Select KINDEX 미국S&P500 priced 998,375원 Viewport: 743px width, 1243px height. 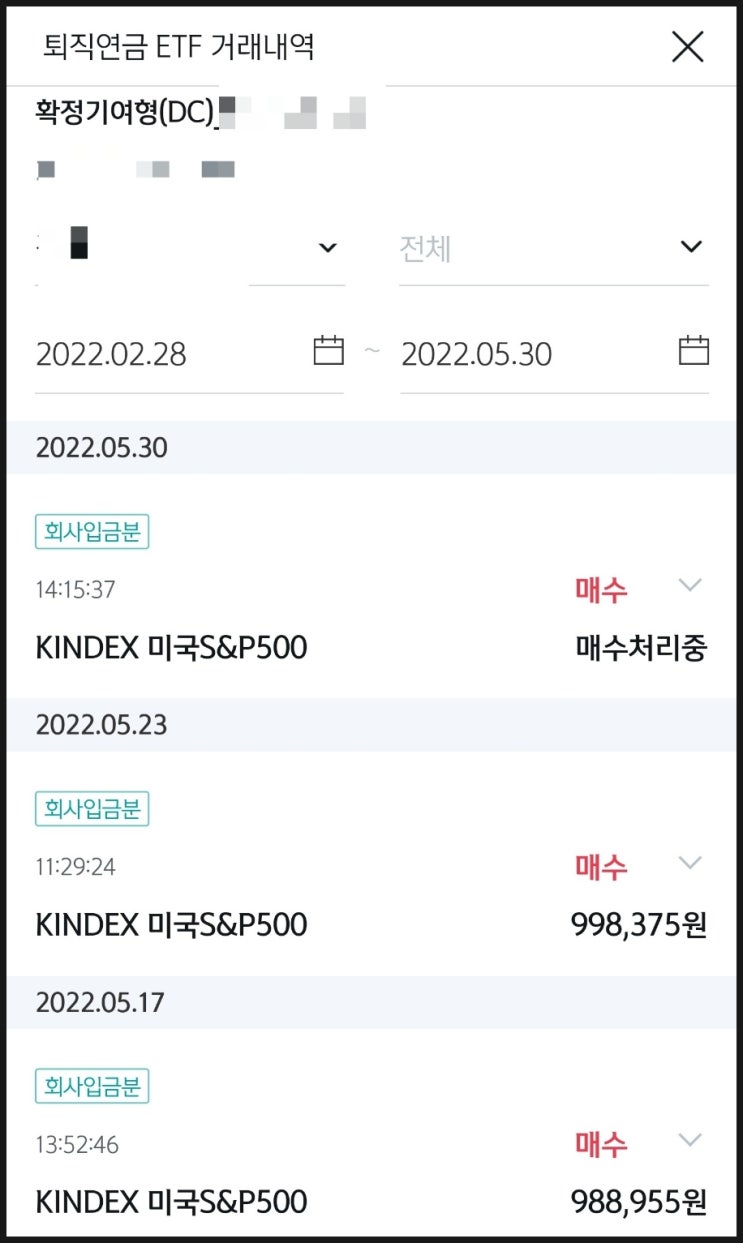(168, 925)
